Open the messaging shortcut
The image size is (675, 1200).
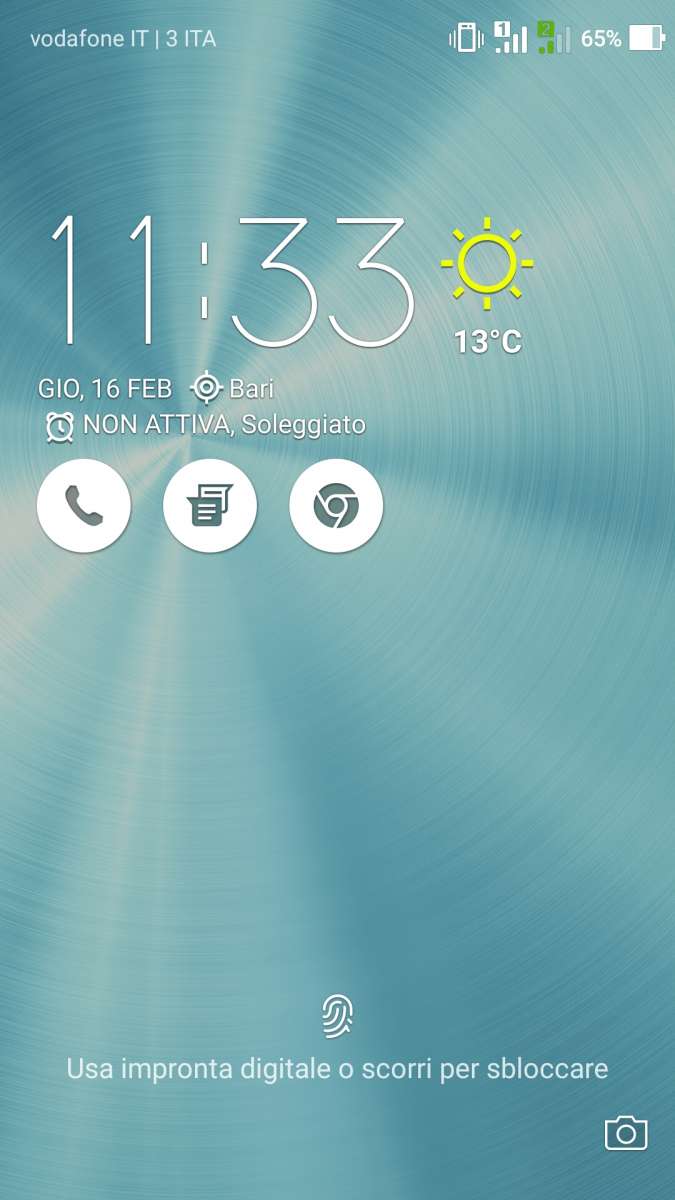tap(210, 505)
